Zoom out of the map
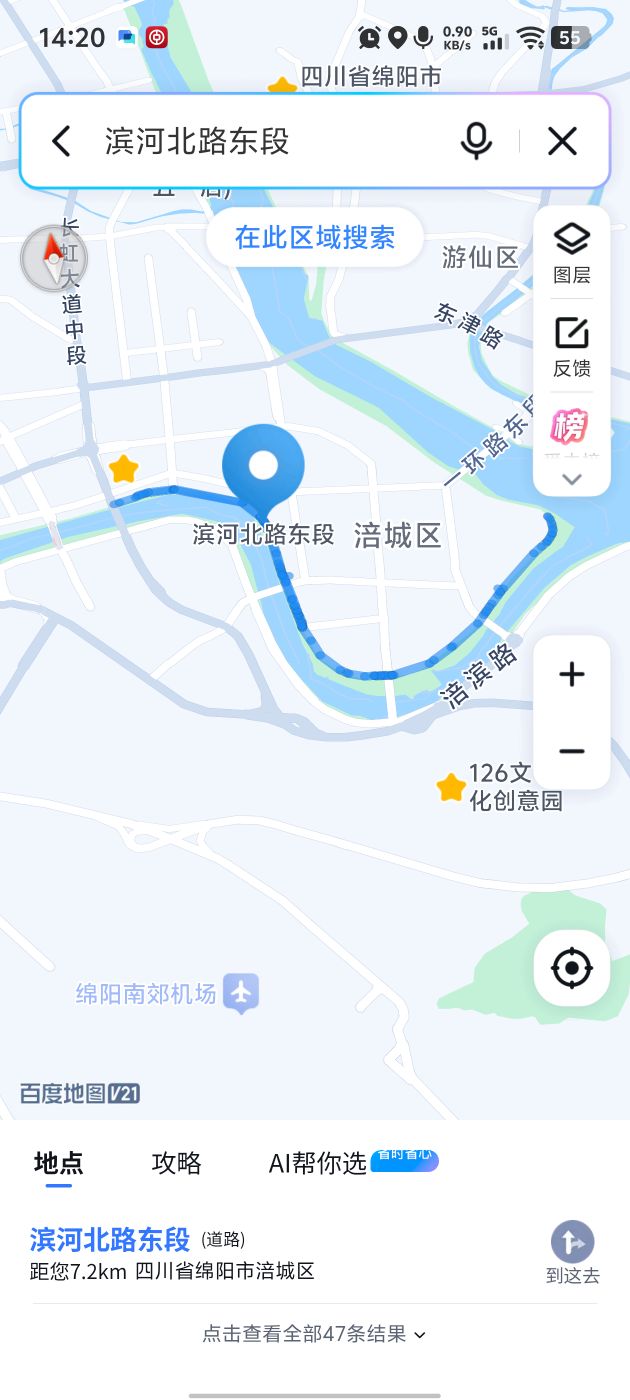This screenshot has height=1400, width=630. click(x=572, y=751)
